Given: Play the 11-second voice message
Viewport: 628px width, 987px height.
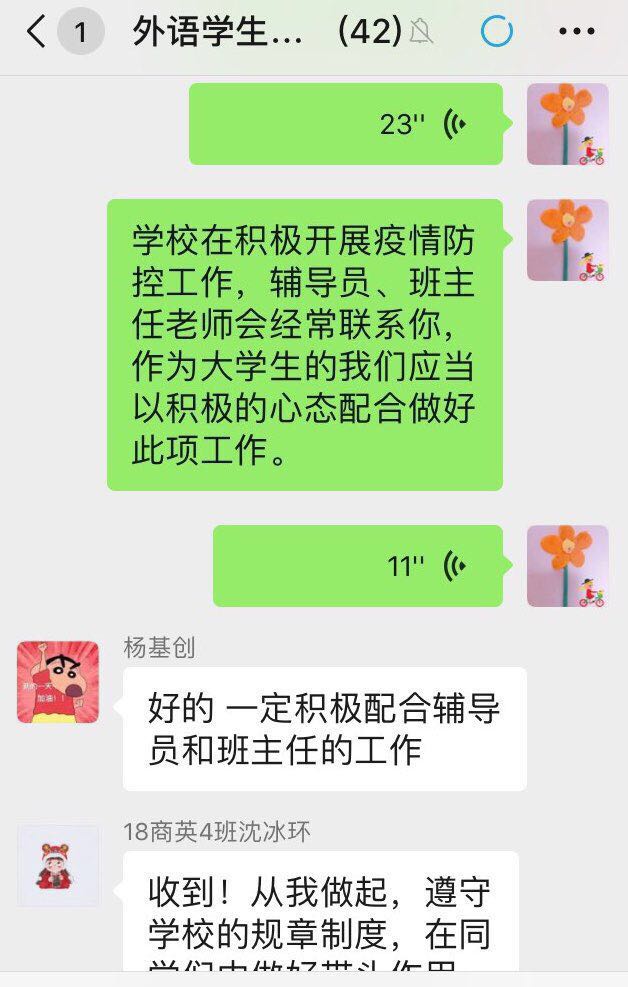Looking at the screenshot, I should pos(357,566).
